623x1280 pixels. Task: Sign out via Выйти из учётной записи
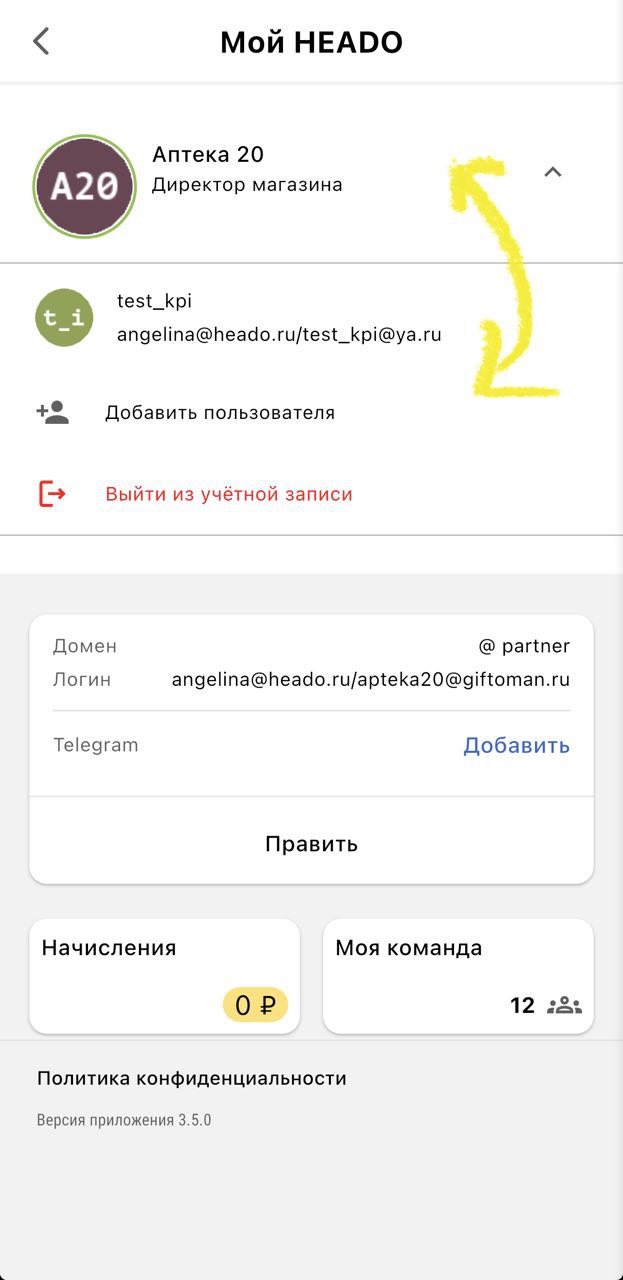[228, 494]
